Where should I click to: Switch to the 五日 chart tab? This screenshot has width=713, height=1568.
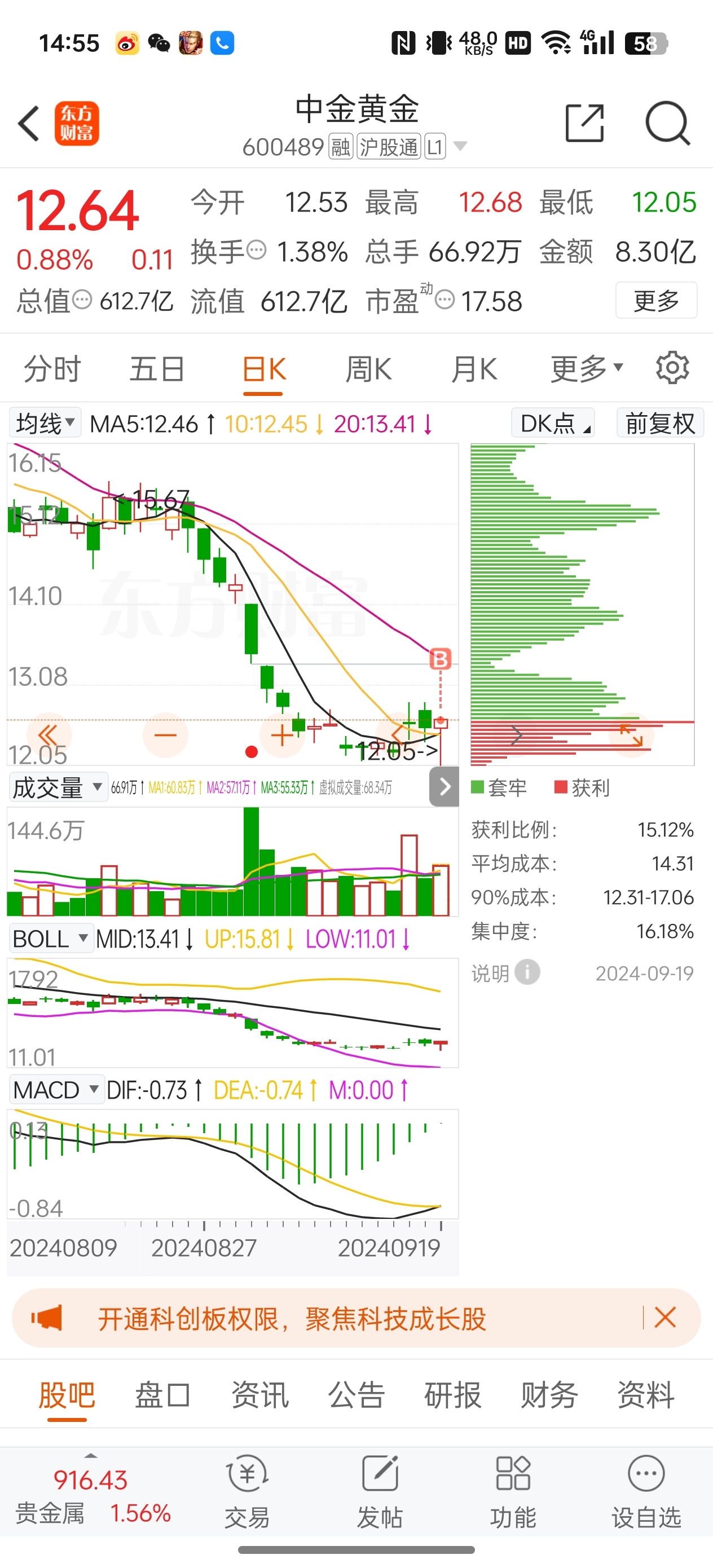[x=157, y=369]
